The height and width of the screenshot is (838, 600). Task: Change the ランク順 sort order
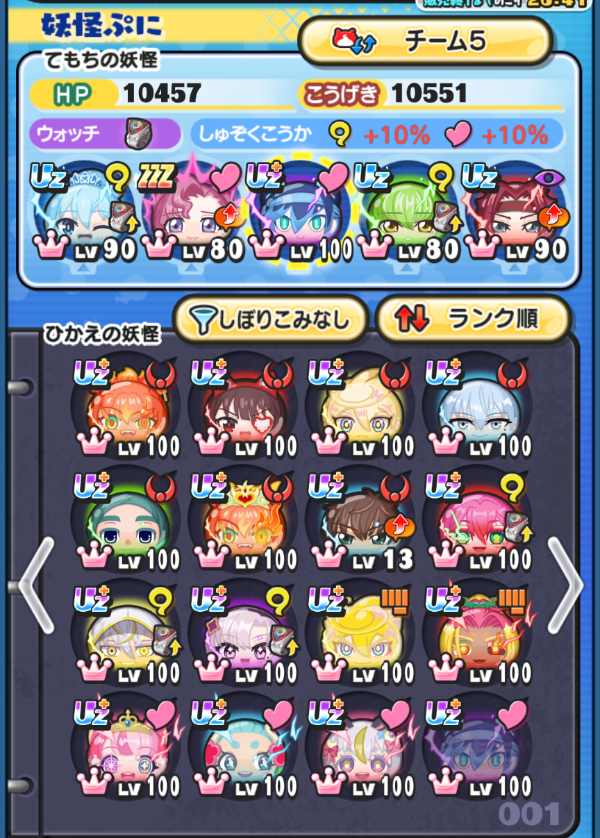click(472, 320)
